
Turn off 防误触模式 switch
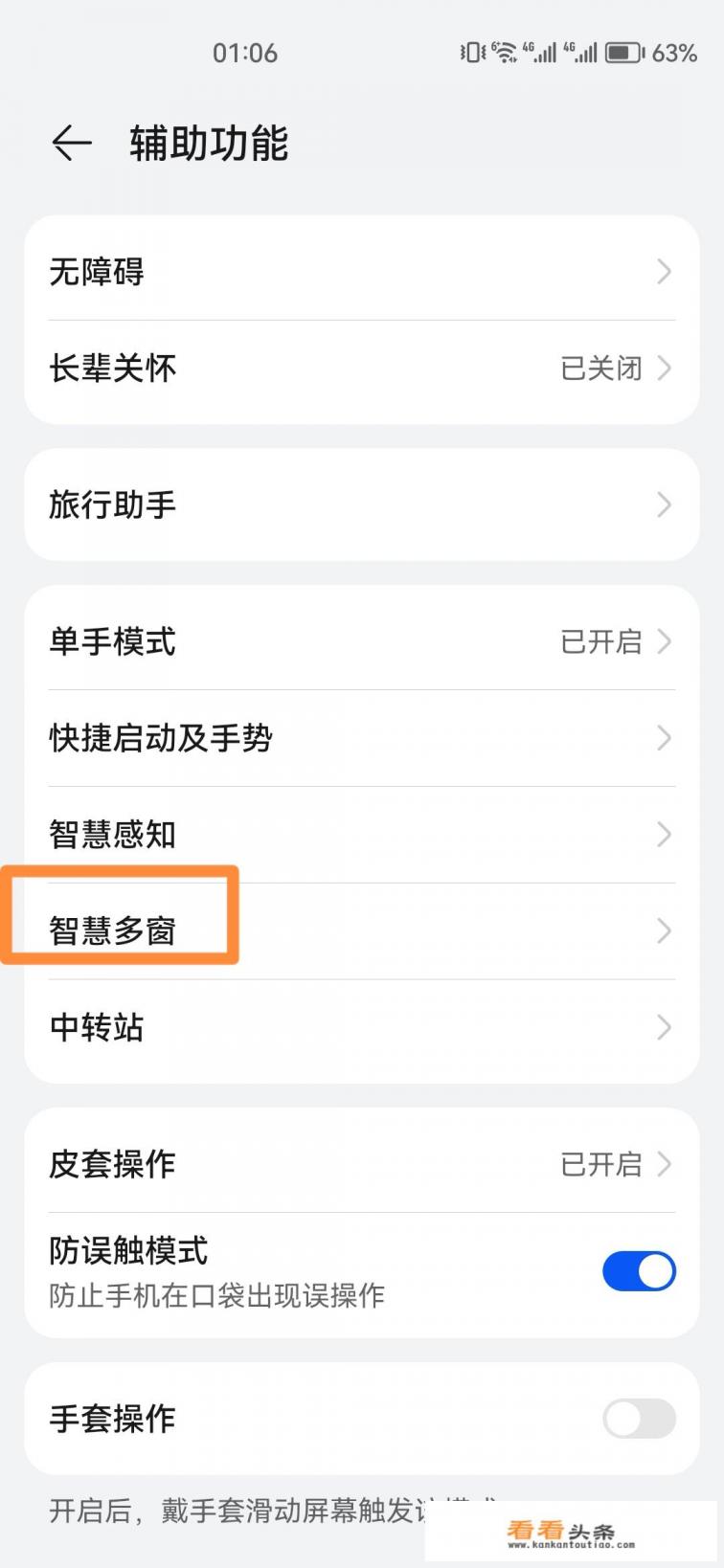(639, 1272)
